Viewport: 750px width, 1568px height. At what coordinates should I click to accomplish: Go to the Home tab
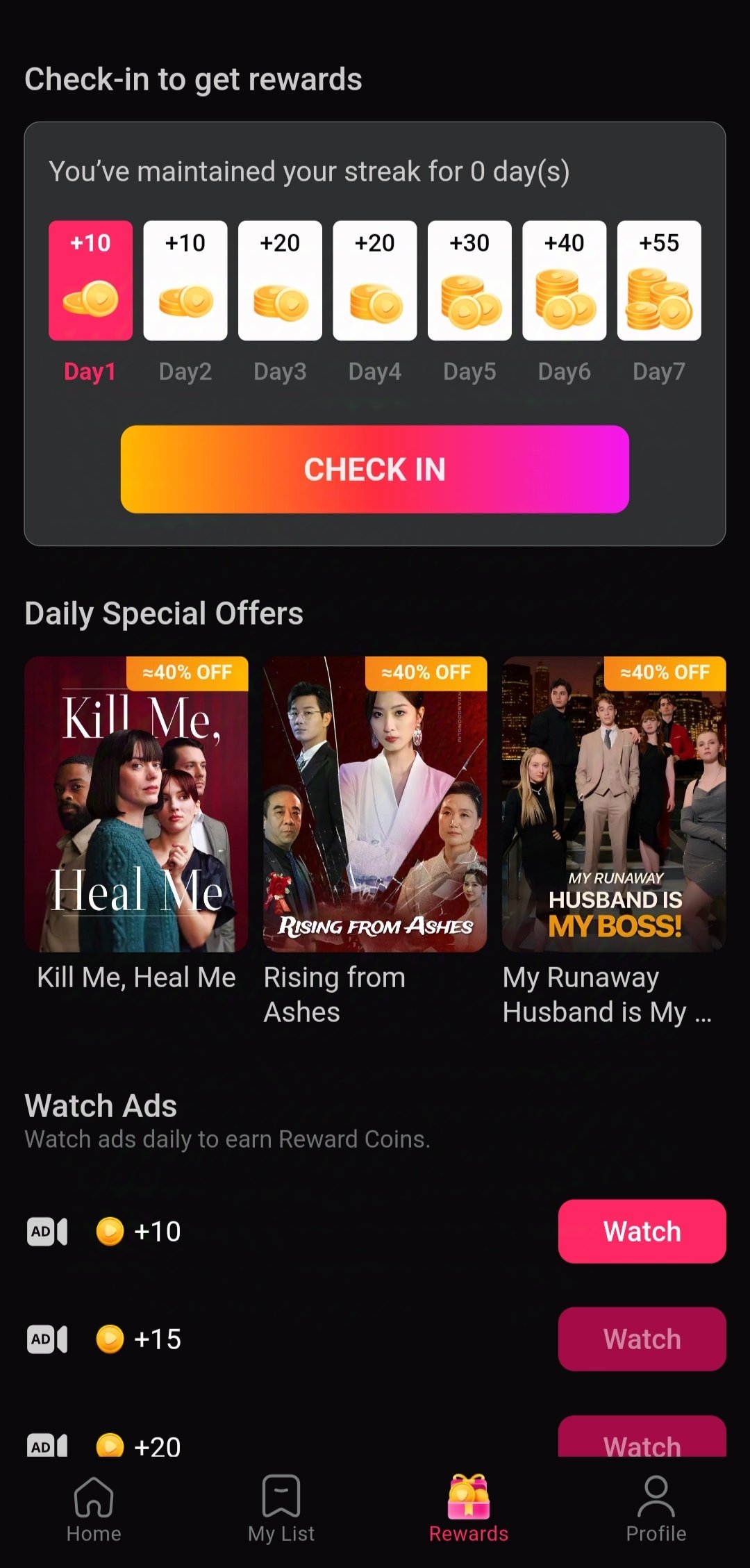click(x=94, y=1509)
